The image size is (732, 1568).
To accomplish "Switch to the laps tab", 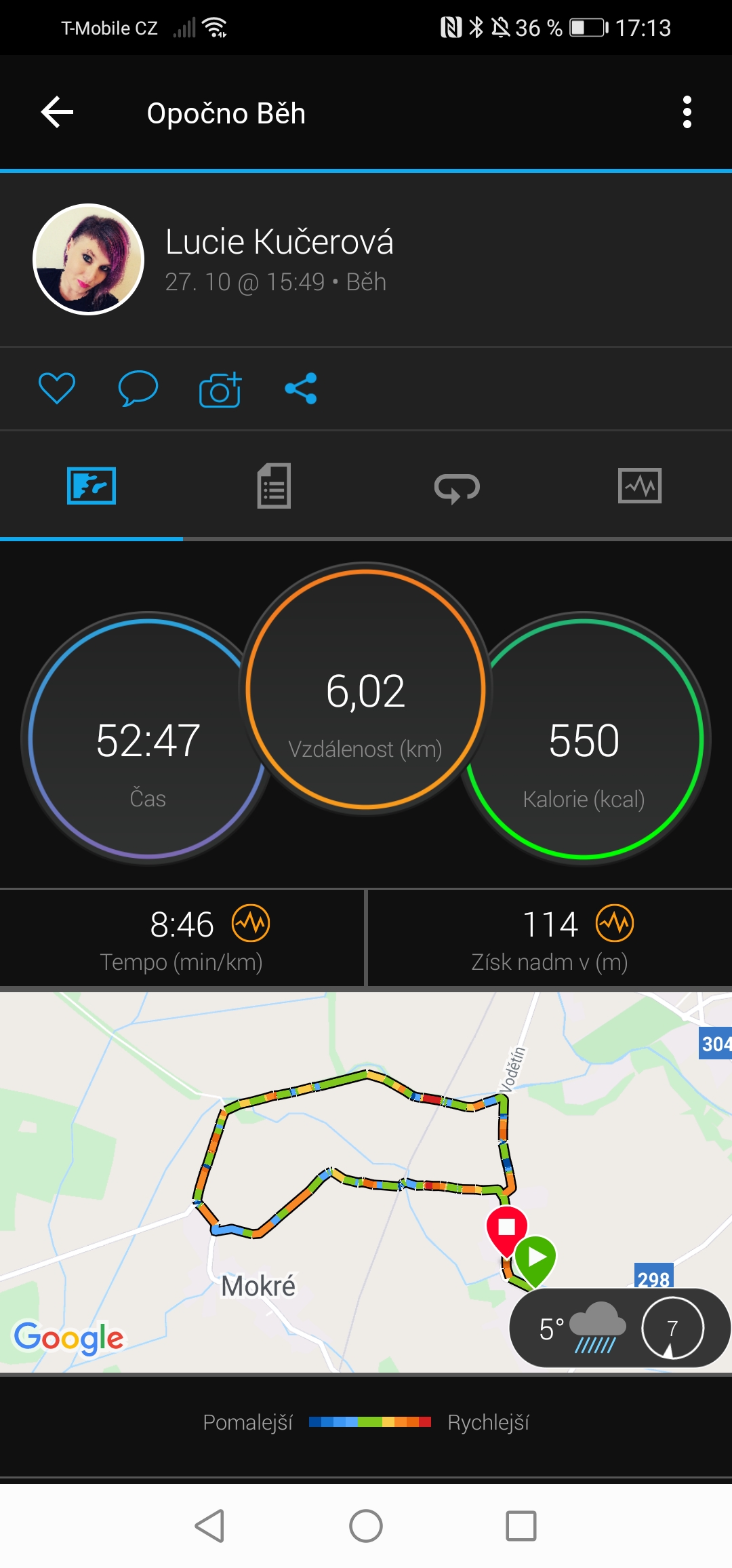I will point(457,487).
